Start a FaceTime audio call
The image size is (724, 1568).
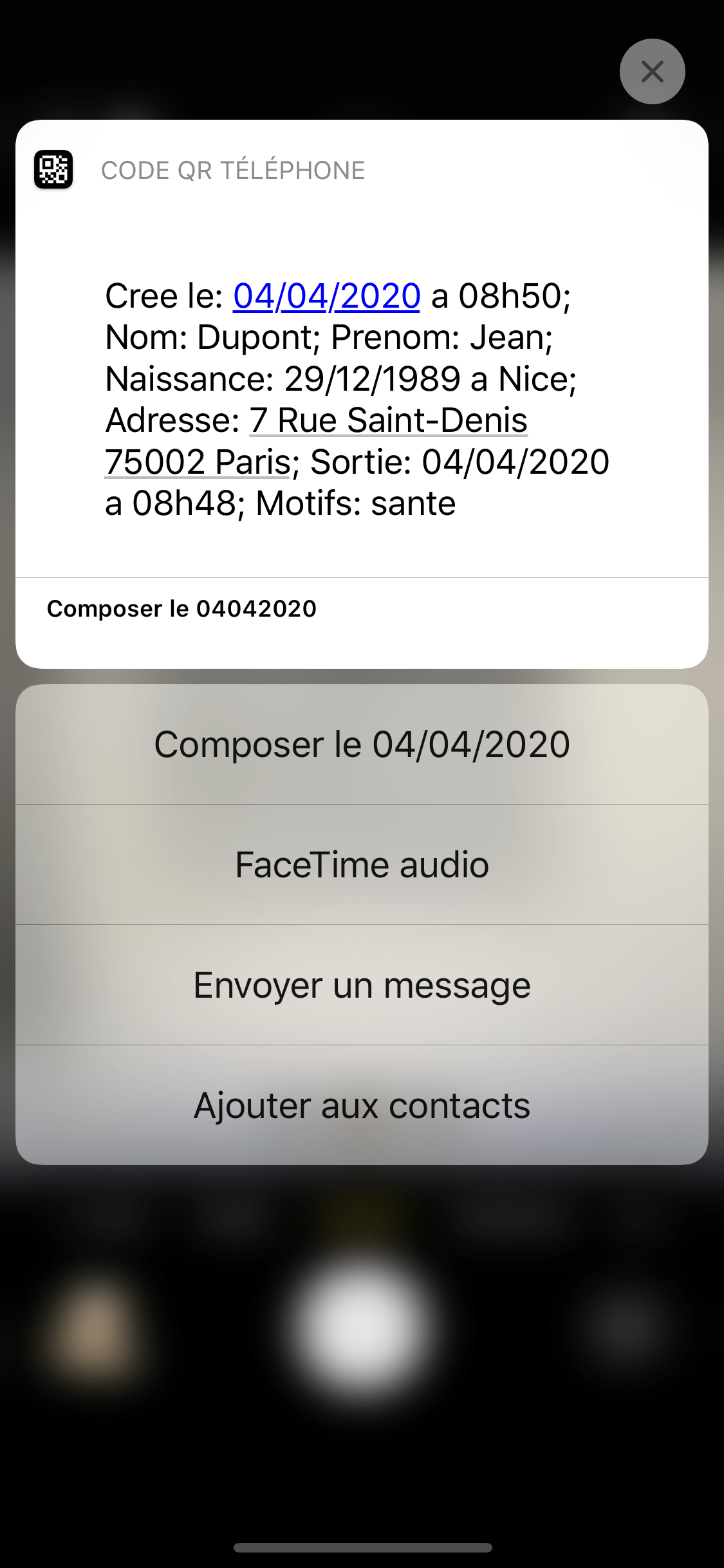coord(362,864)
